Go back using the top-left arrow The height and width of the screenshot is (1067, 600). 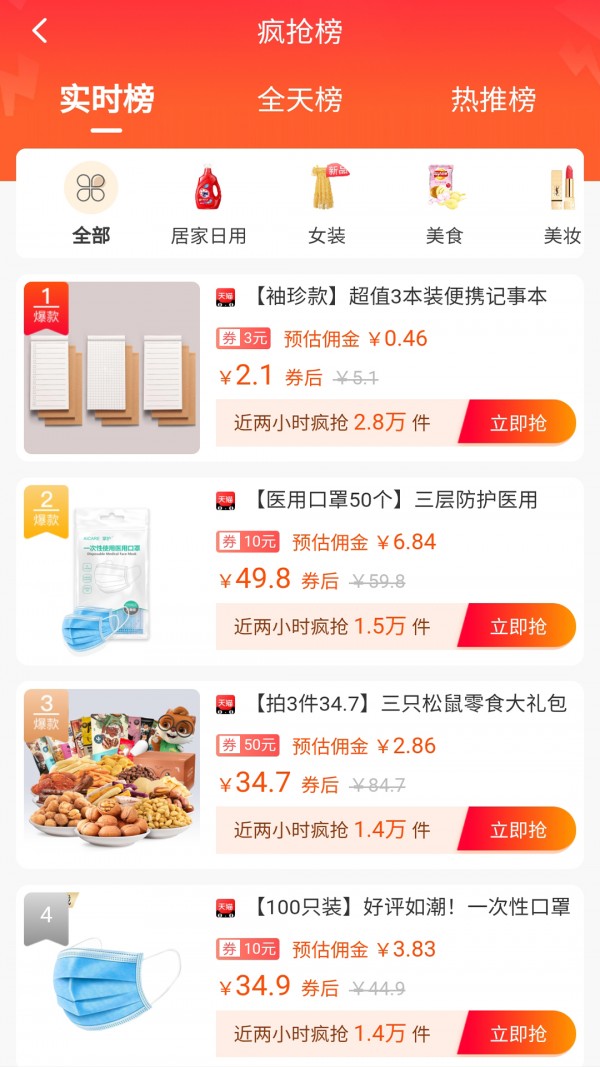[40, 31]
